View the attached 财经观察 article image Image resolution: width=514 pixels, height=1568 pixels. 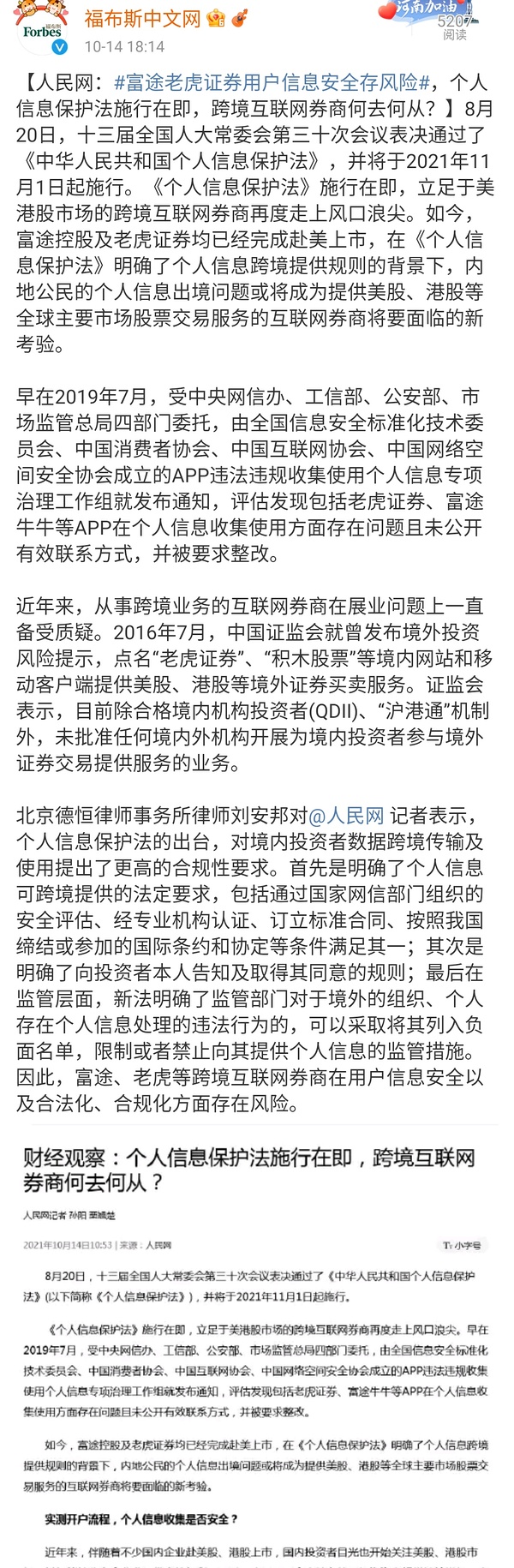[257, 1345]
